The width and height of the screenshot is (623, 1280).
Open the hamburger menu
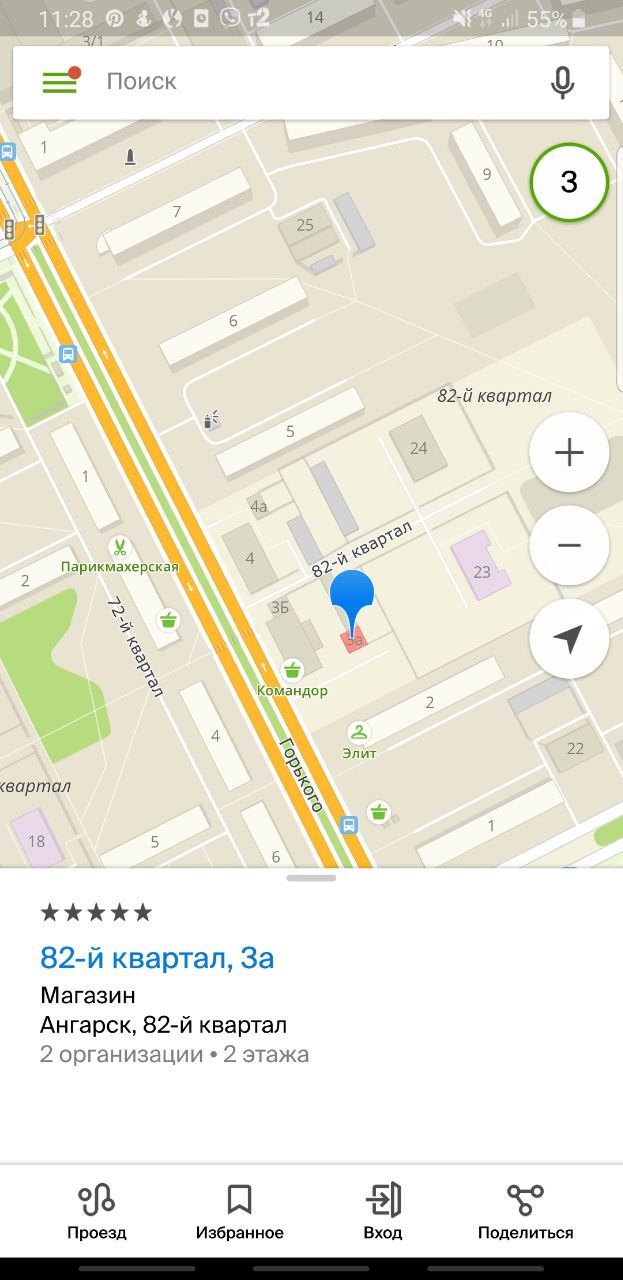pos(60,82)
